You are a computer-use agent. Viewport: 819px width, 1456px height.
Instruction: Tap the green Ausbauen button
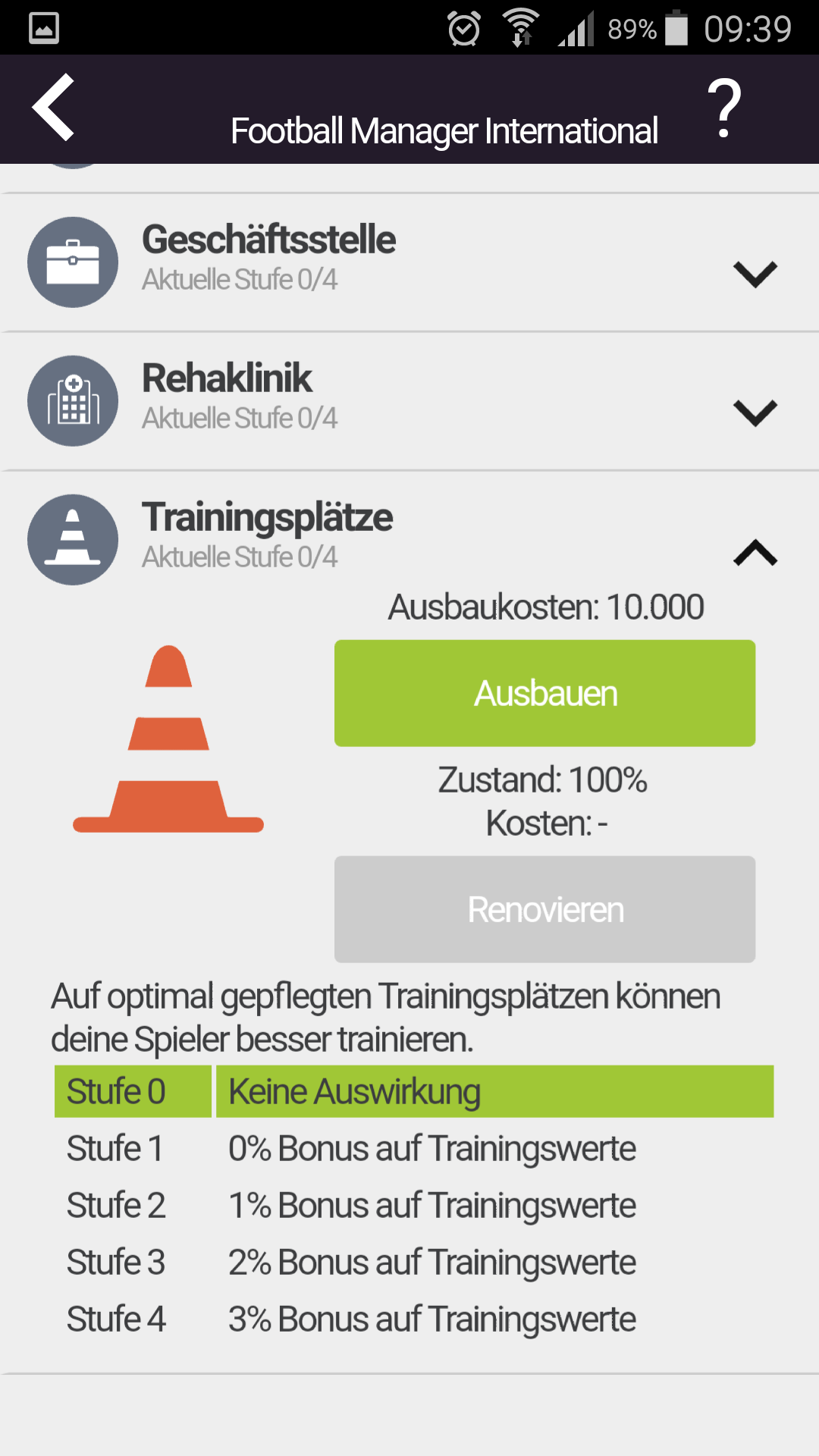pyautogui.click(x=544, y=693)
